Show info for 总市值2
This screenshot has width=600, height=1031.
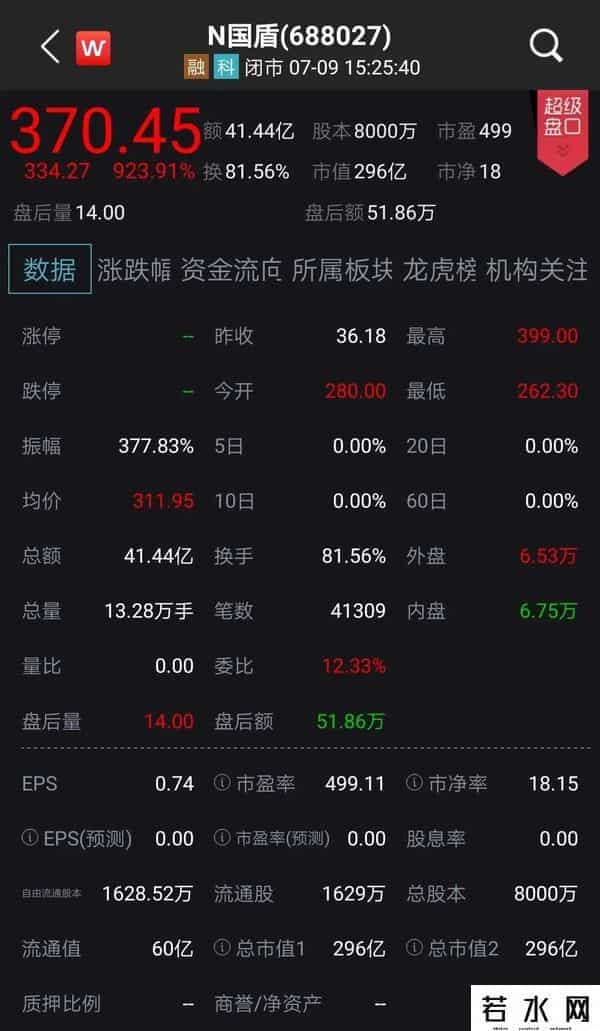click(x=414, y=948)
